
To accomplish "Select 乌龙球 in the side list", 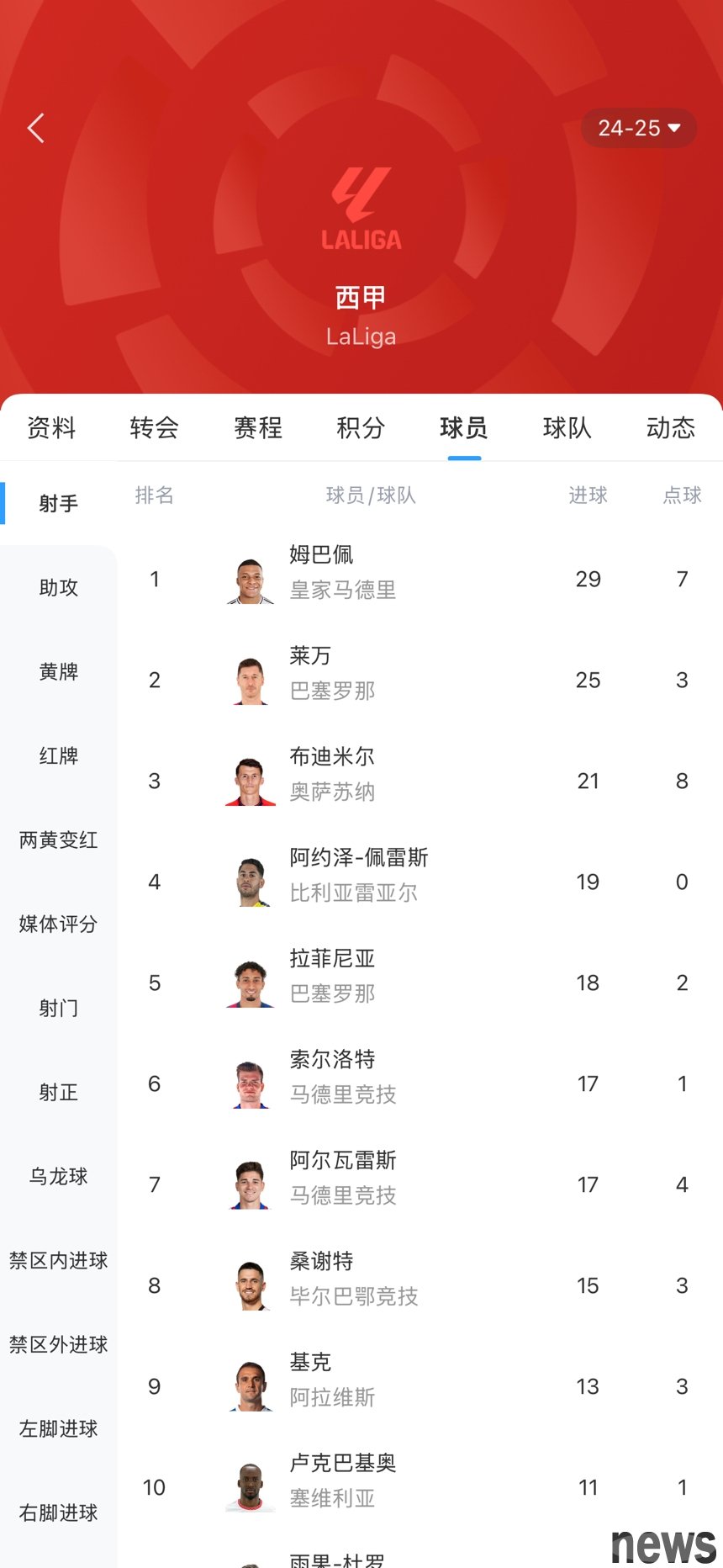I will 58,1176.
